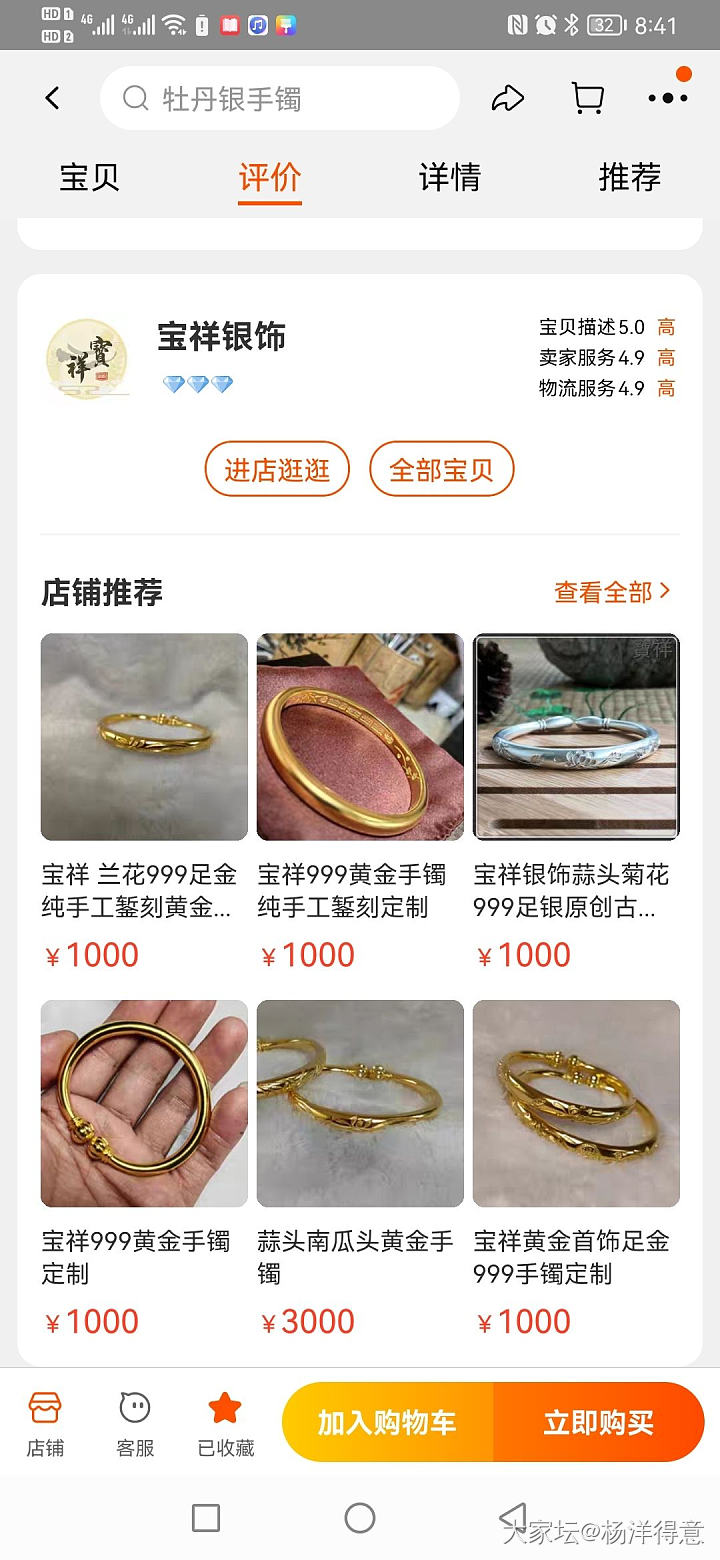720x1560 pixels.
Task: Open the three-dot overflow menu
Action: click(667, 98)
